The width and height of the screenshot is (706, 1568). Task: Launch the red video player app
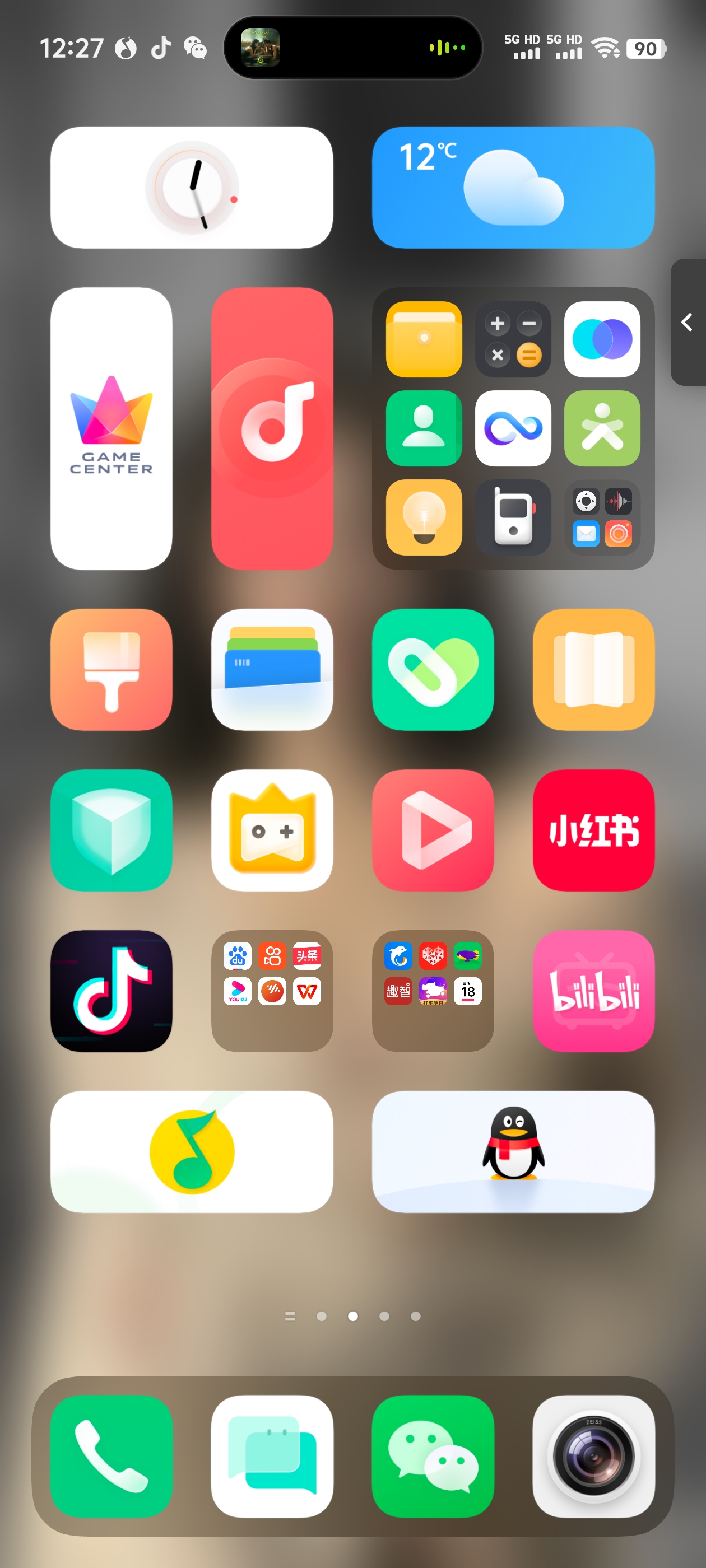pyautogui.click(x=433, y=830)
